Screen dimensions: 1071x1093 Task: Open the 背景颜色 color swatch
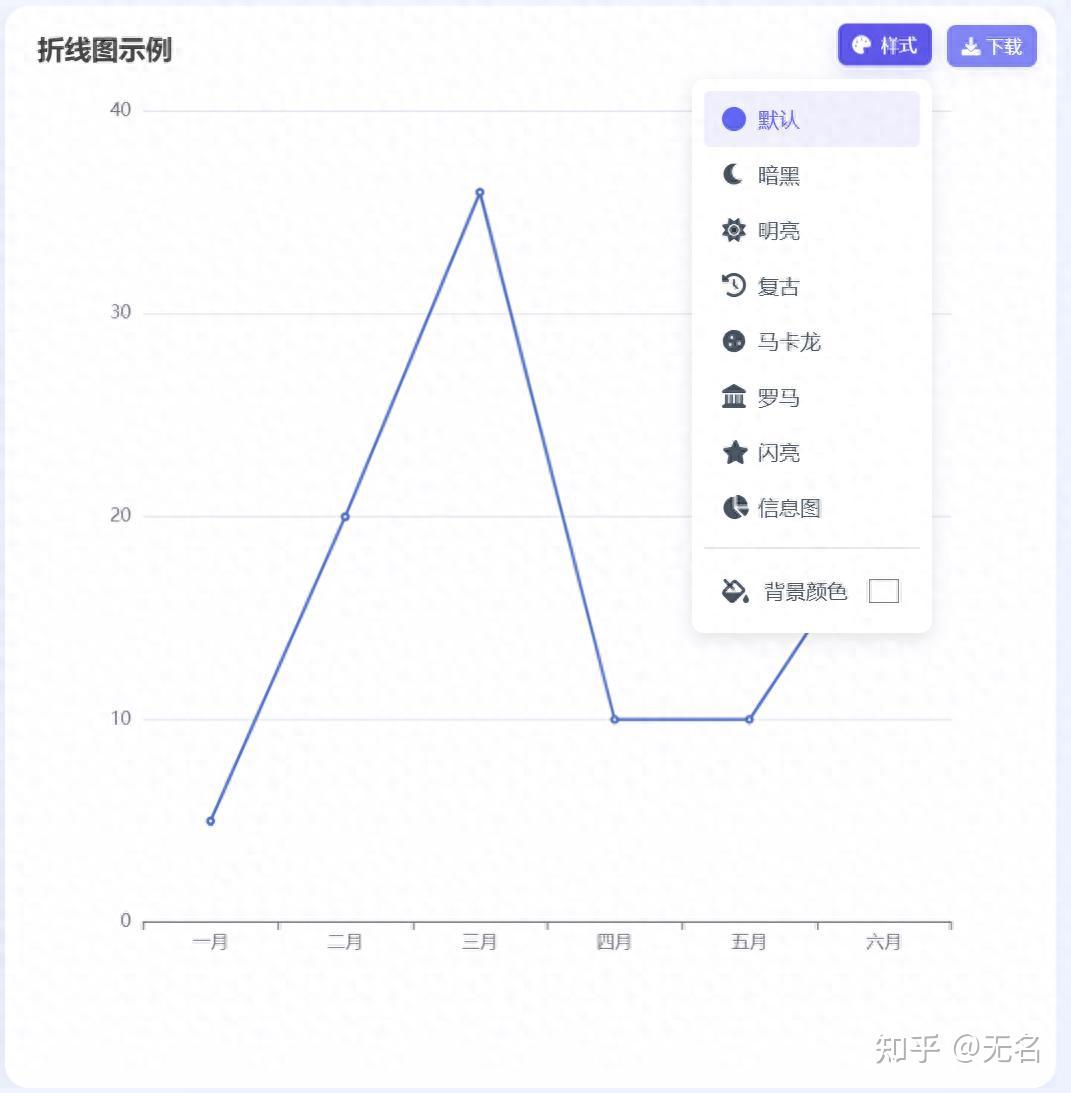pos(884,590)
